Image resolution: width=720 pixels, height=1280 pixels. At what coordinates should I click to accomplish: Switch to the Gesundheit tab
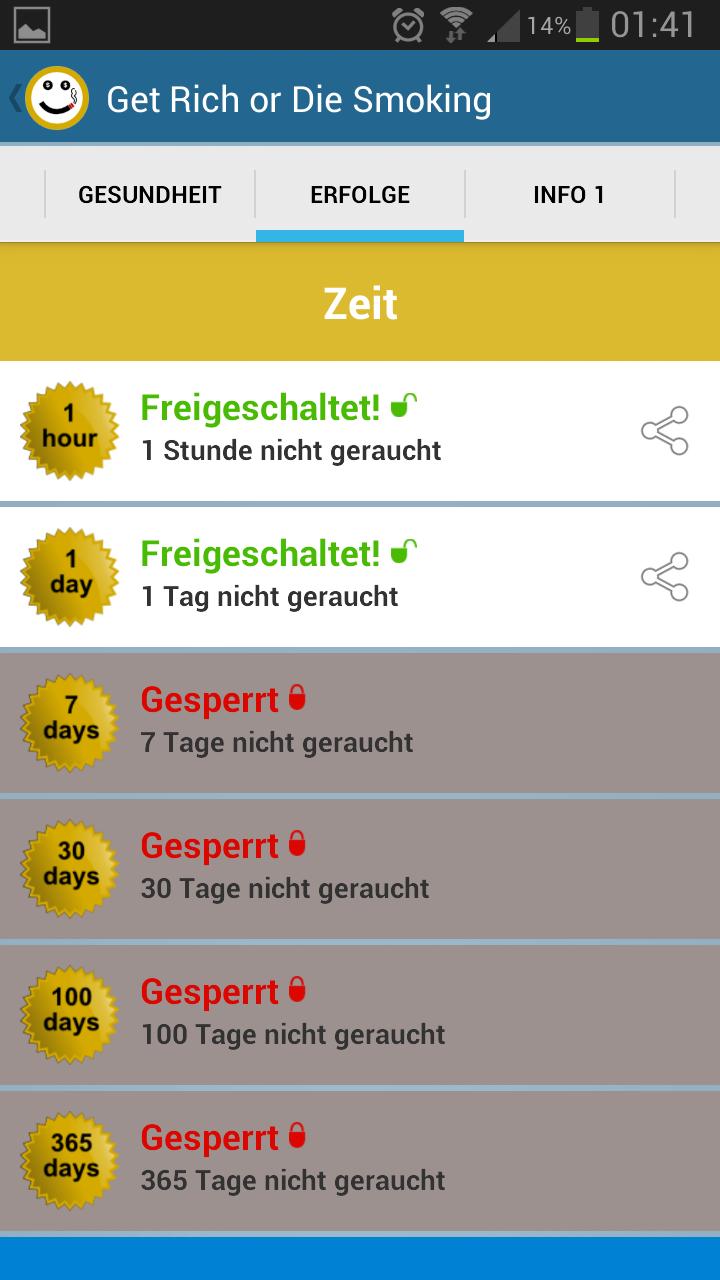click(150, 194)
